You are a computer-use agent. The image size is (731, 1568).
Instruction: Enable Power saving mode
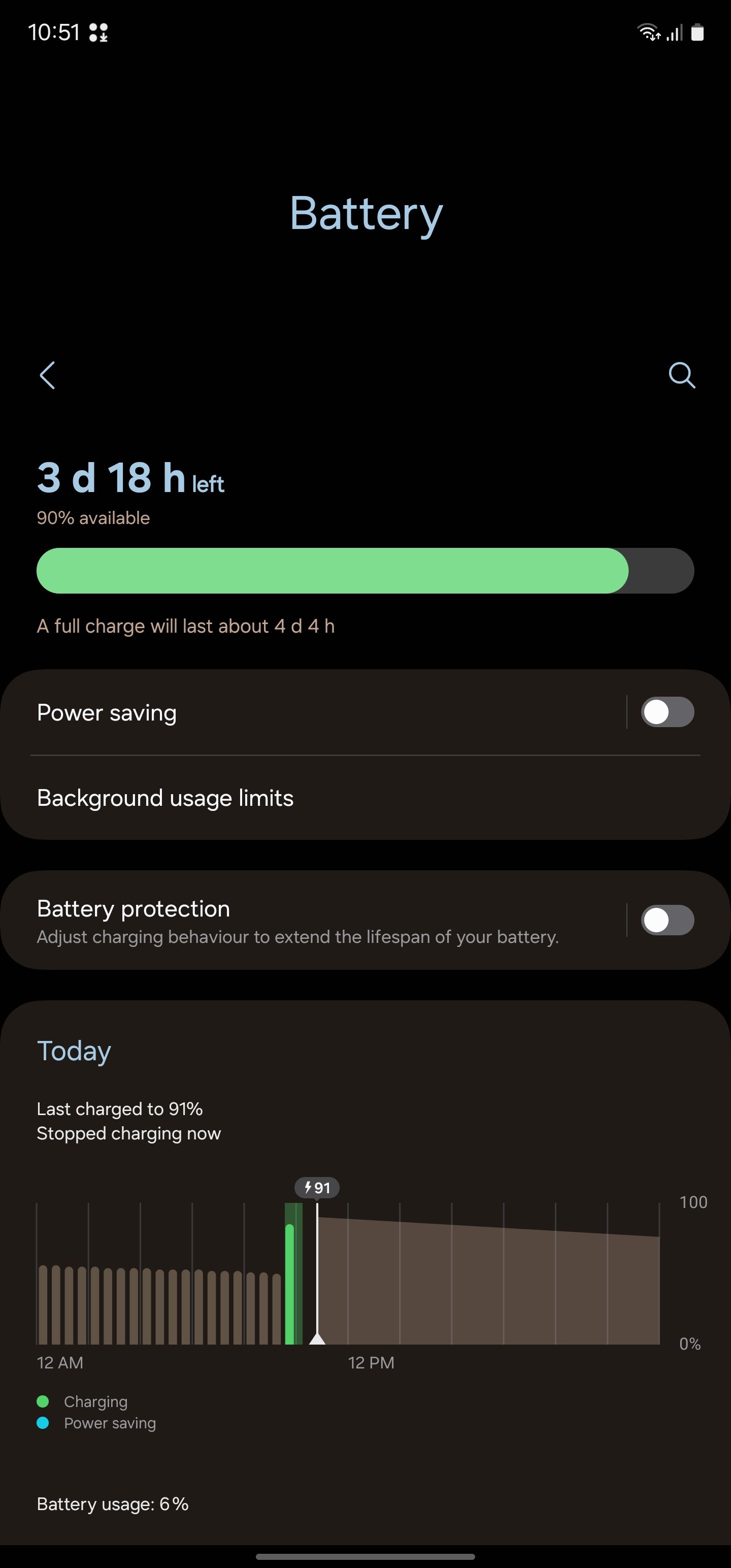click(667, 712)
